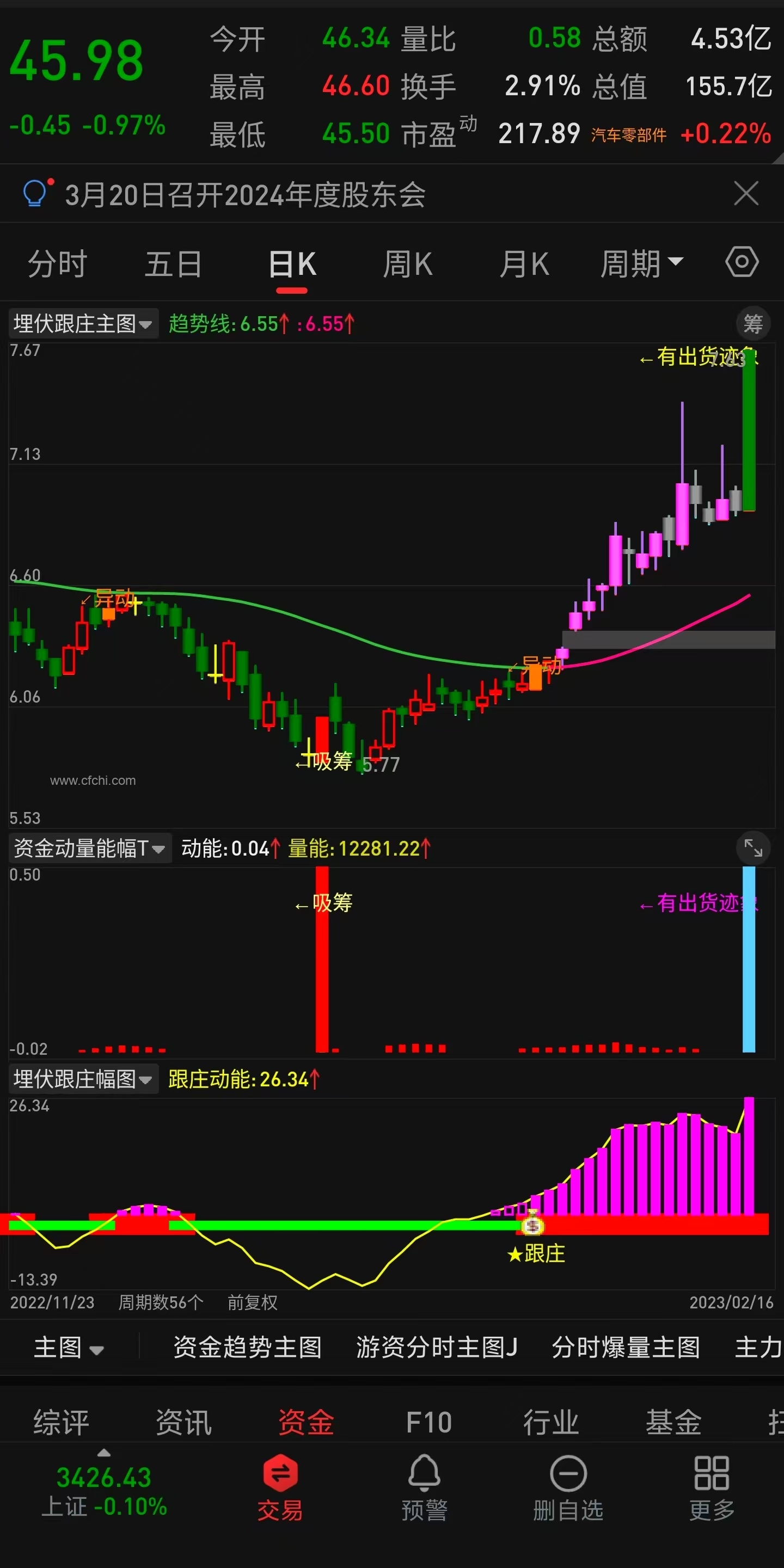Select the 五日 chart tab
The height and width of the screenshot is (1568, 784).
pyautogui.click(x=174, y=264)
